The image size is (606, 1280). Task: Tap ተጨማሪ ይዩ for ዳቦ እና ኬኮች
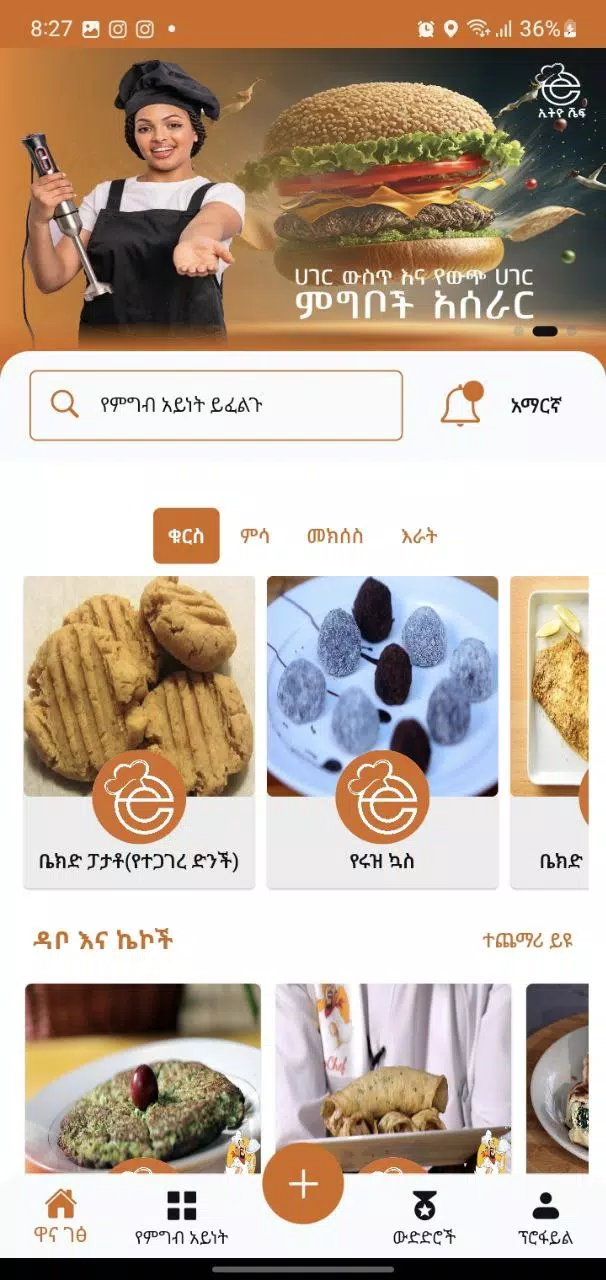[527, 940]
